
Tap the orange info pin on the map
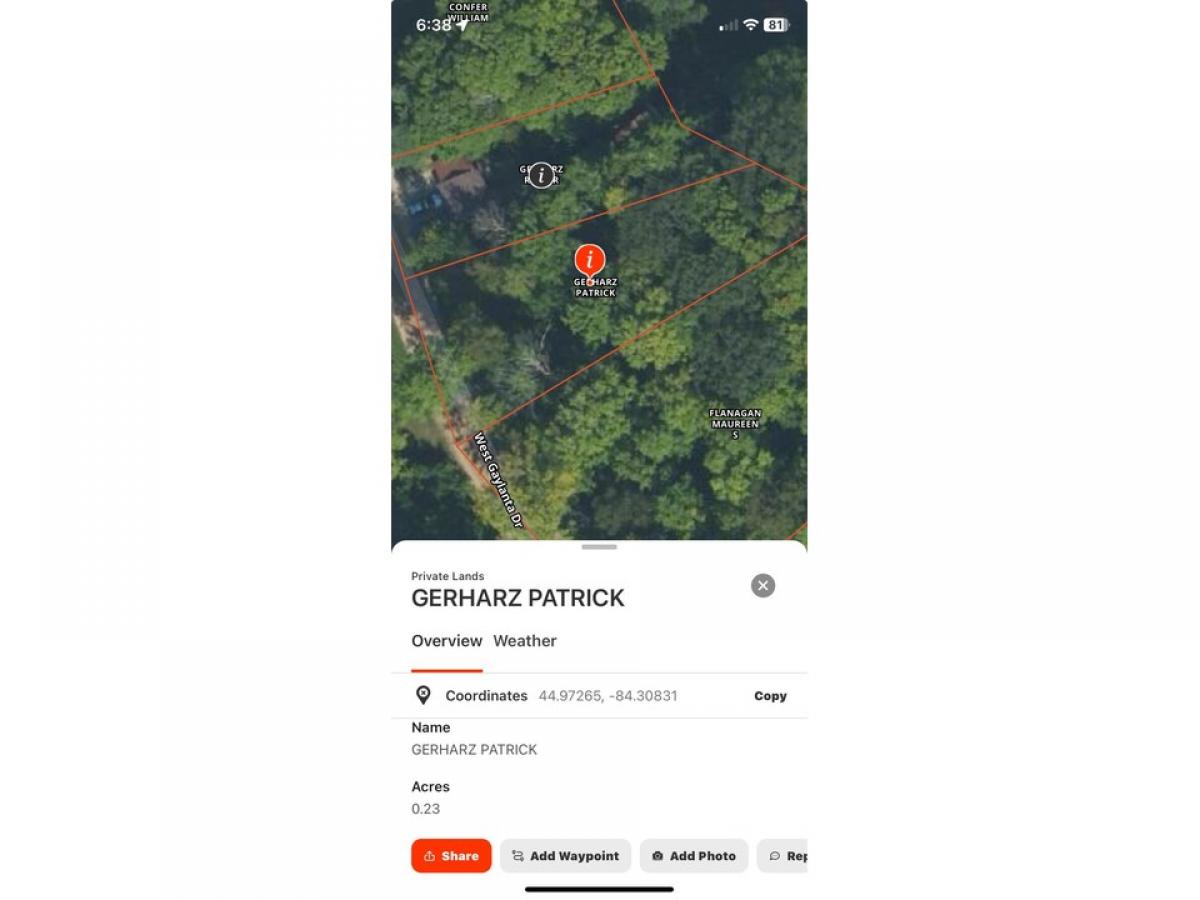[x=590, y=261]
